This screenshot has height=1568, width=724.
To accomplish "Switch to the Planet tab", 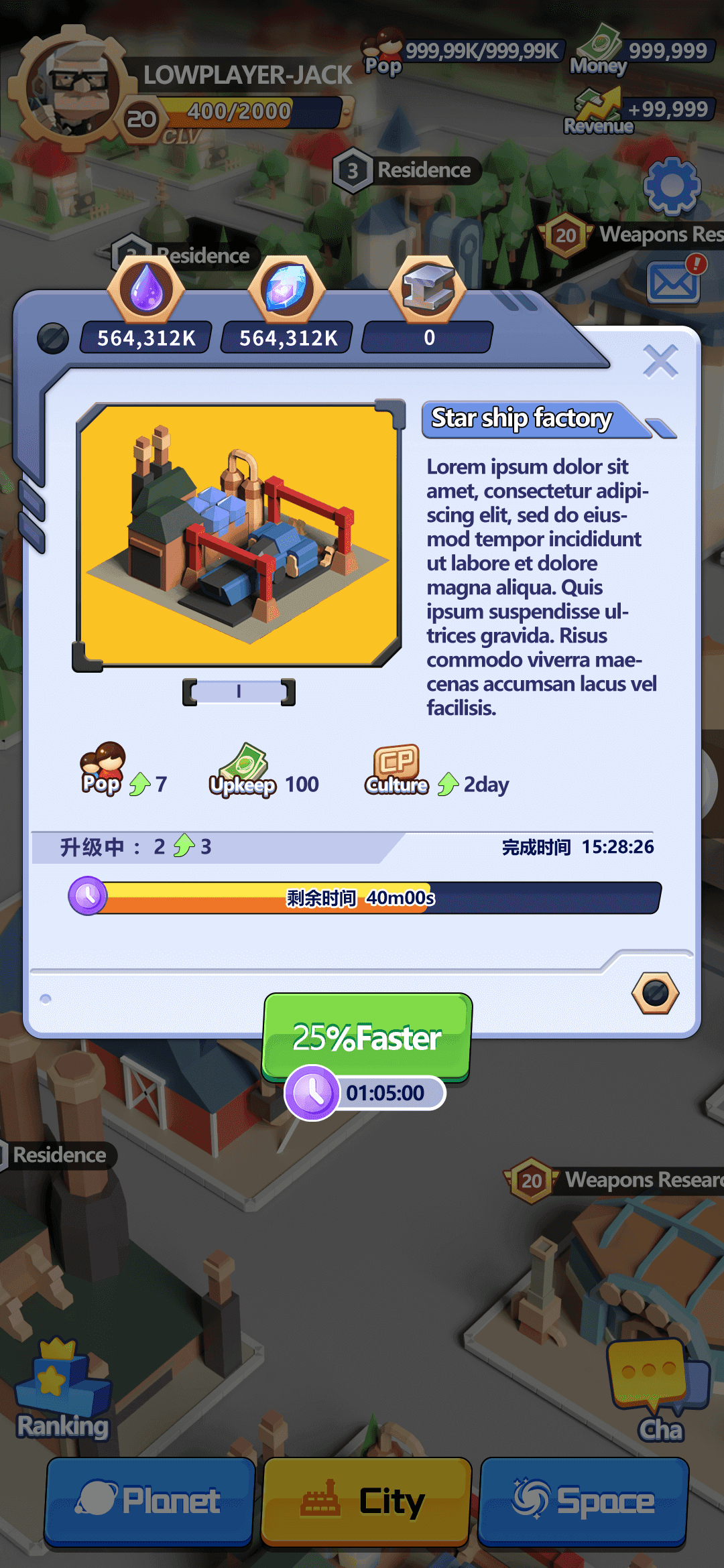I will [x=149, y=1501].
